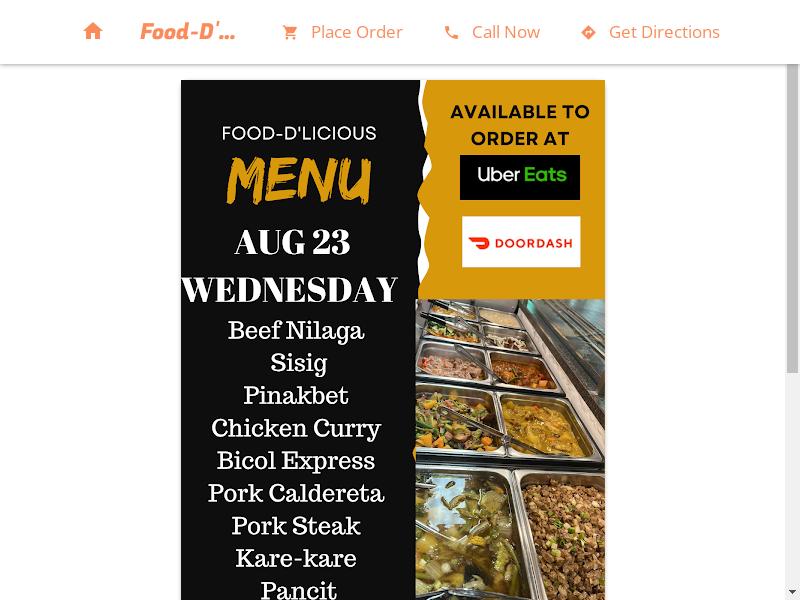Screen dimensions: 800x600
Task: Go to the home icon
Action: tap(93, 31)
